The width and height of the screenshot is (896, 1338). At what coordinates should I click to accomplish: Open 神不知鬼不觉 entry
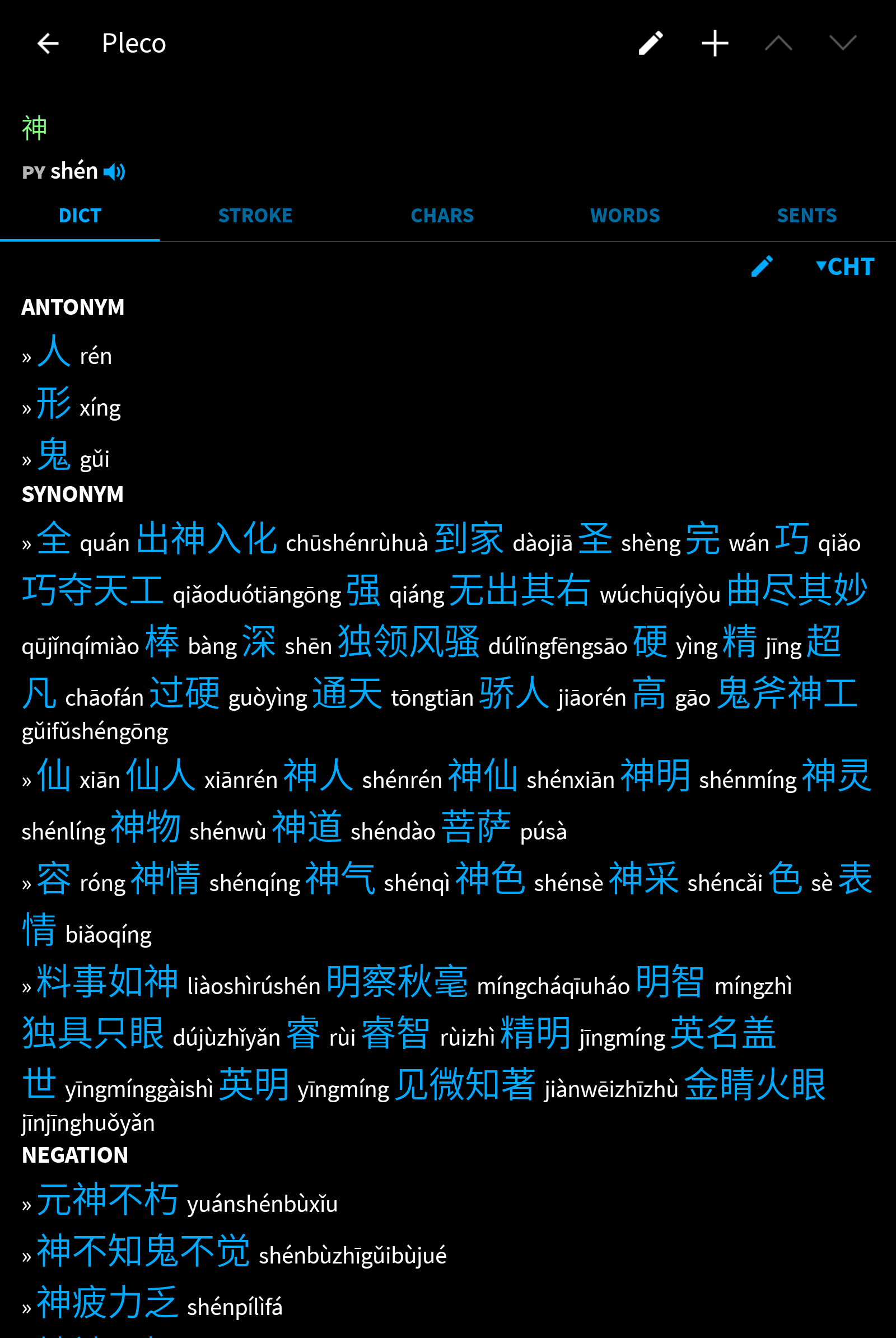(x=143, y=1251)
